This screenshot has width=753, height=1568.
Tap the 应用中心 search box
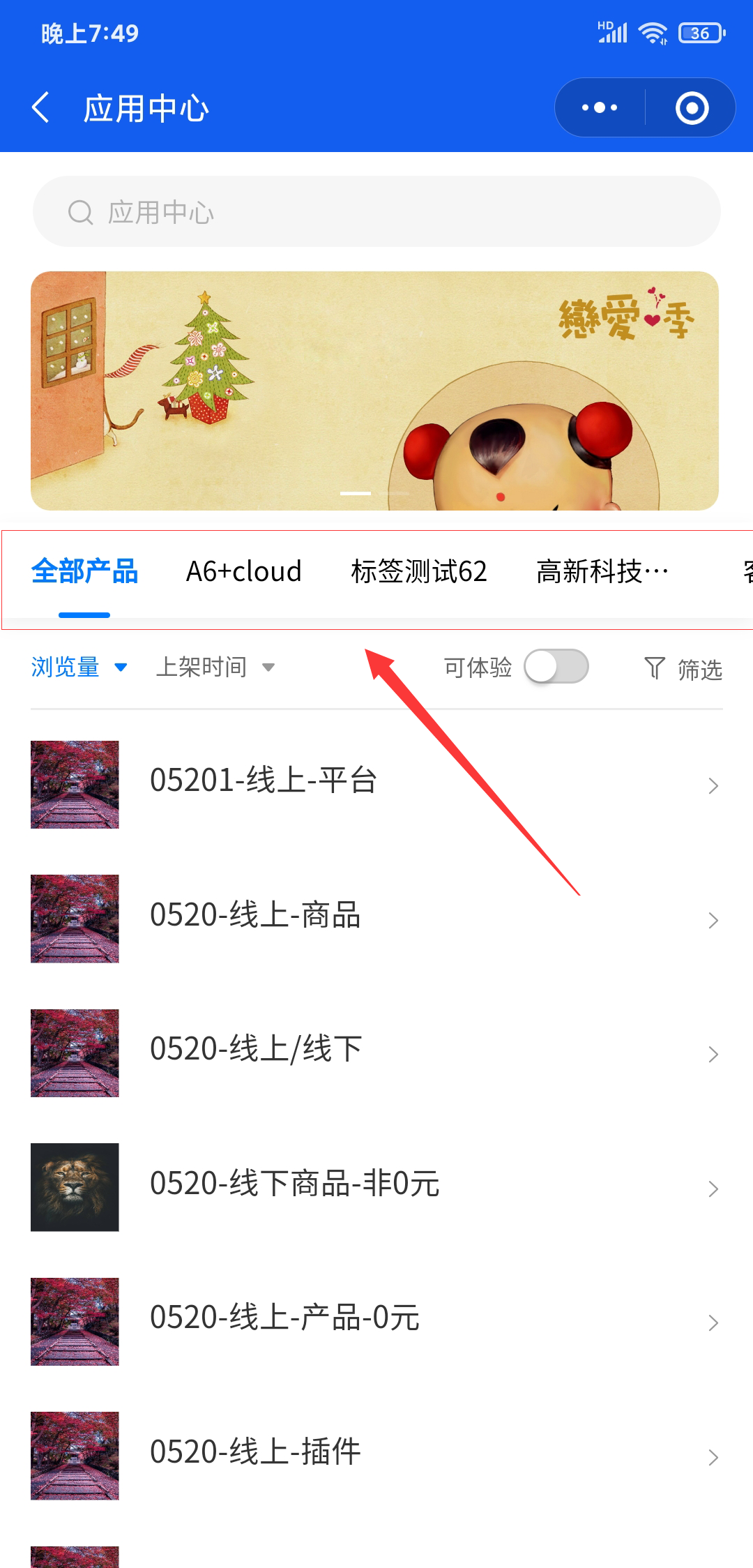[376, 212]
